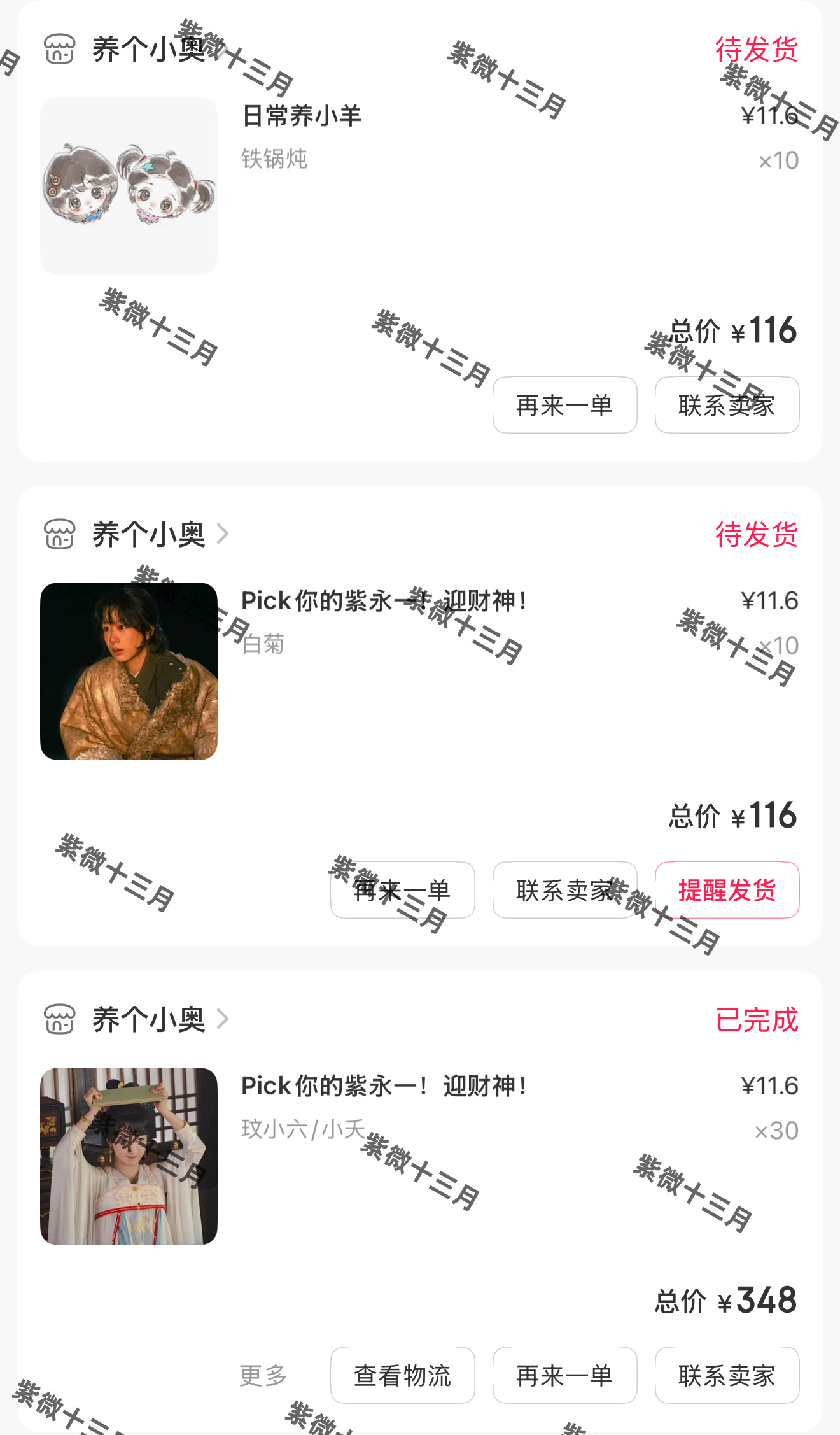Tap 联系卖家 on the 白菊 order
Viewport: 840px width, 1435px height.
click(x=564, y=890)
